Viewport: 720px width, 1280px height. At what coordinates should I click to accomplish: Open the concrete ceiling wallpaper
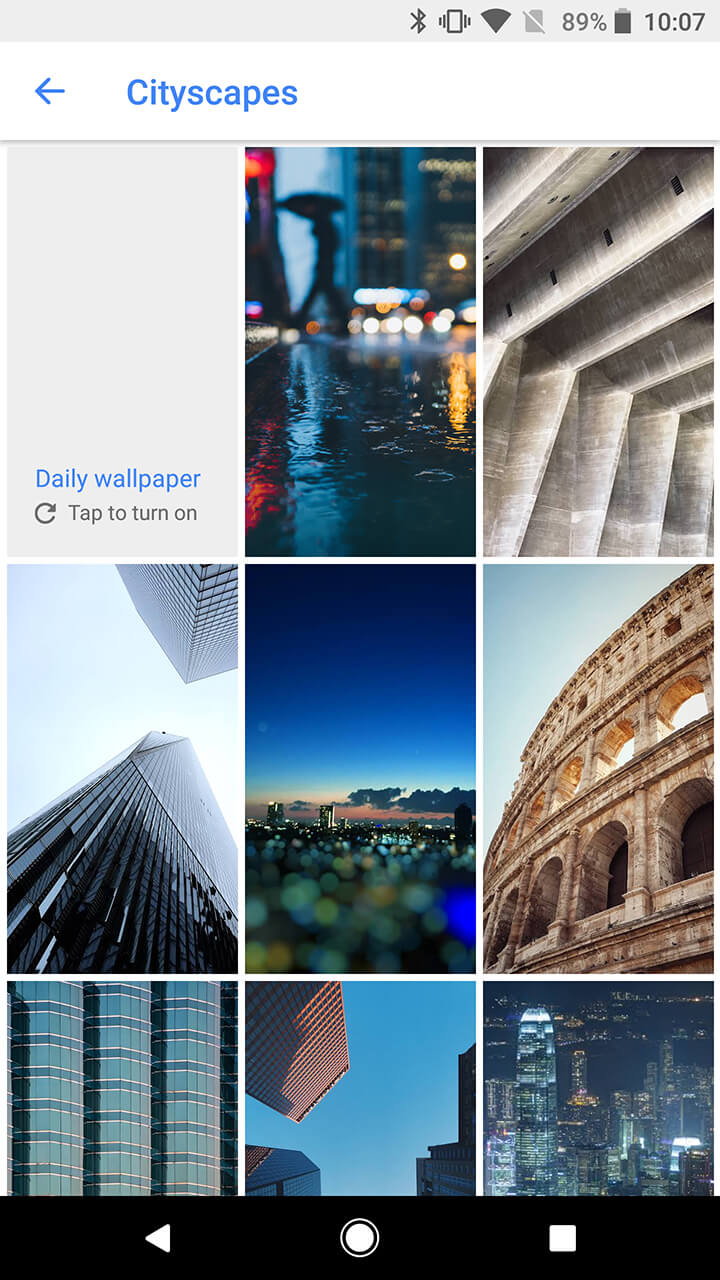coord(598,351)
